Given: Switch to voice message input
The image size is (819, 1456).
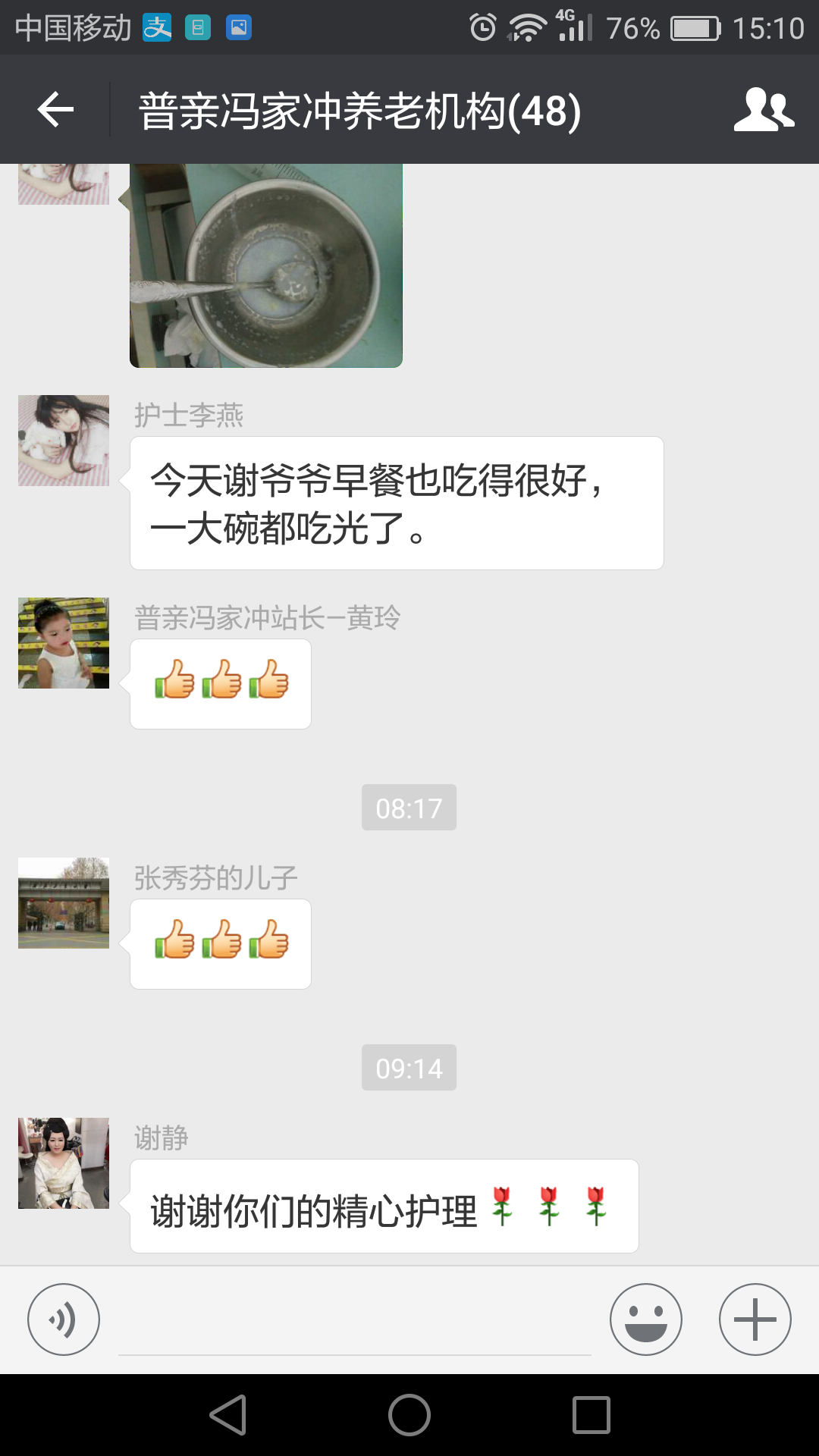Looking at the screenshot, I should click(x=64, y=1319).
